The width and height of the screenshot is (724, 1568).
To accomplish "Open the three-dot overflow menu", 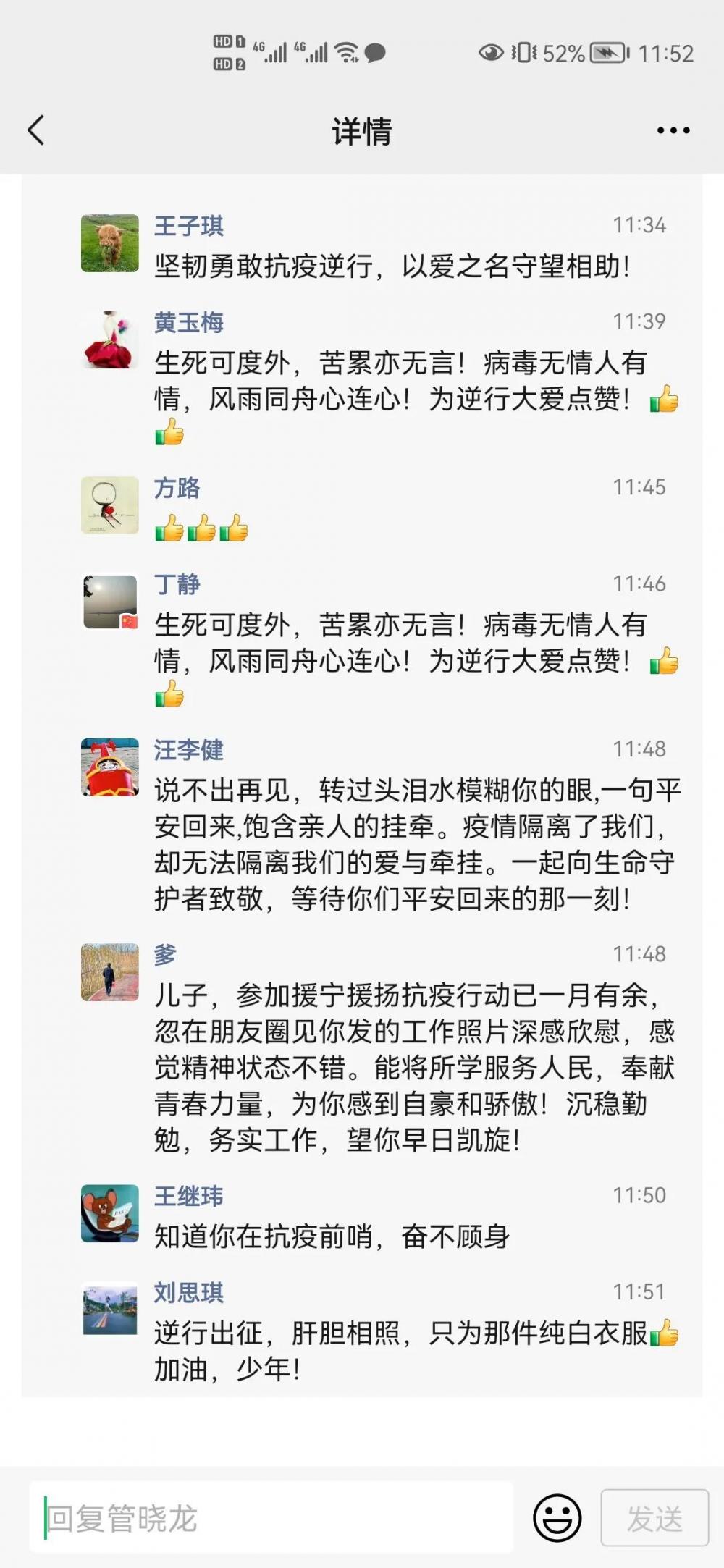I will (673, 130).
